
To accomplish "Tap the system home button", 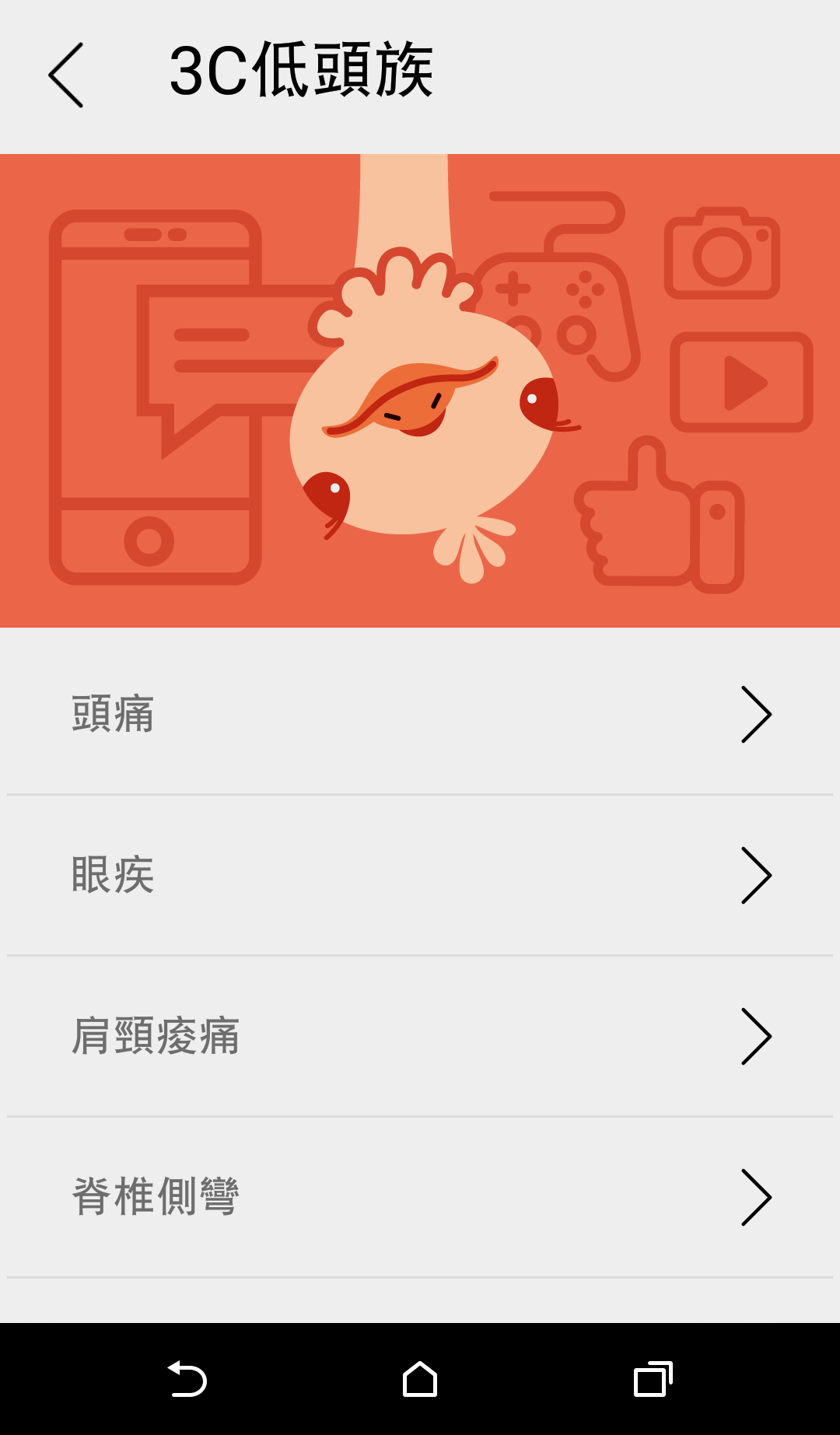I will [420, 1380].
